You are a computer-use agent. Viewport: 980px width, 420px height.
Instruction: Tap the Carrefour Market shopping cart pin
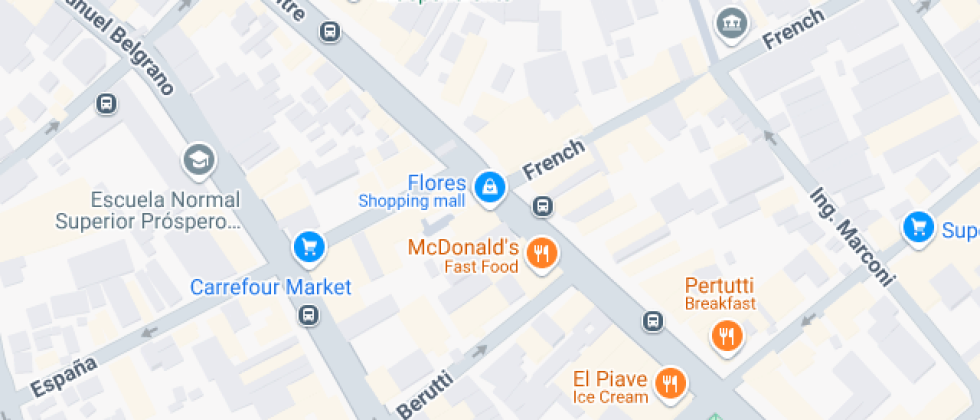(x=309, y=246)
